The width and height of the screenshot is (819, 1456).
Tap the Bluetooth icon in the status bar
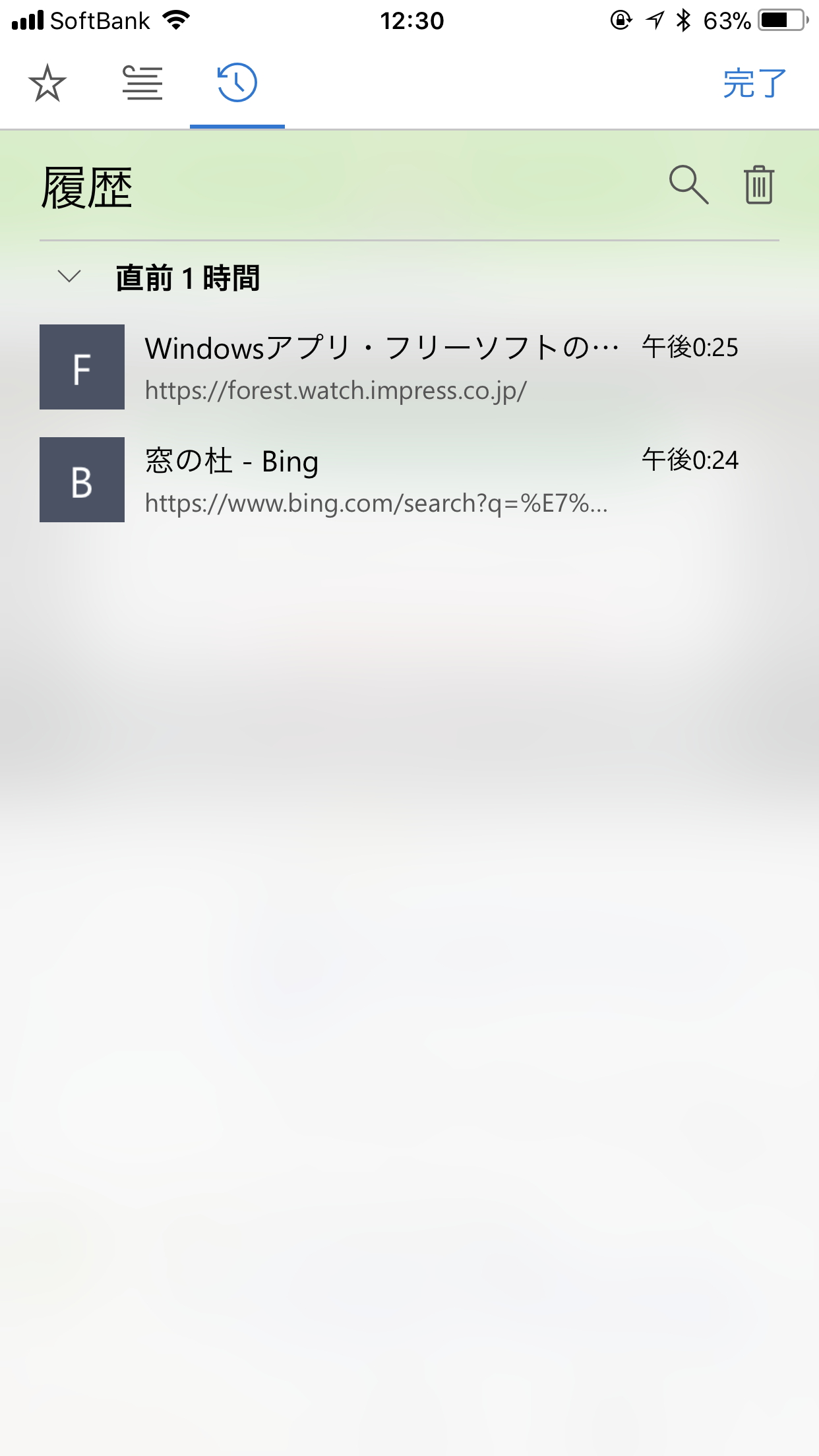click(682, 19)
